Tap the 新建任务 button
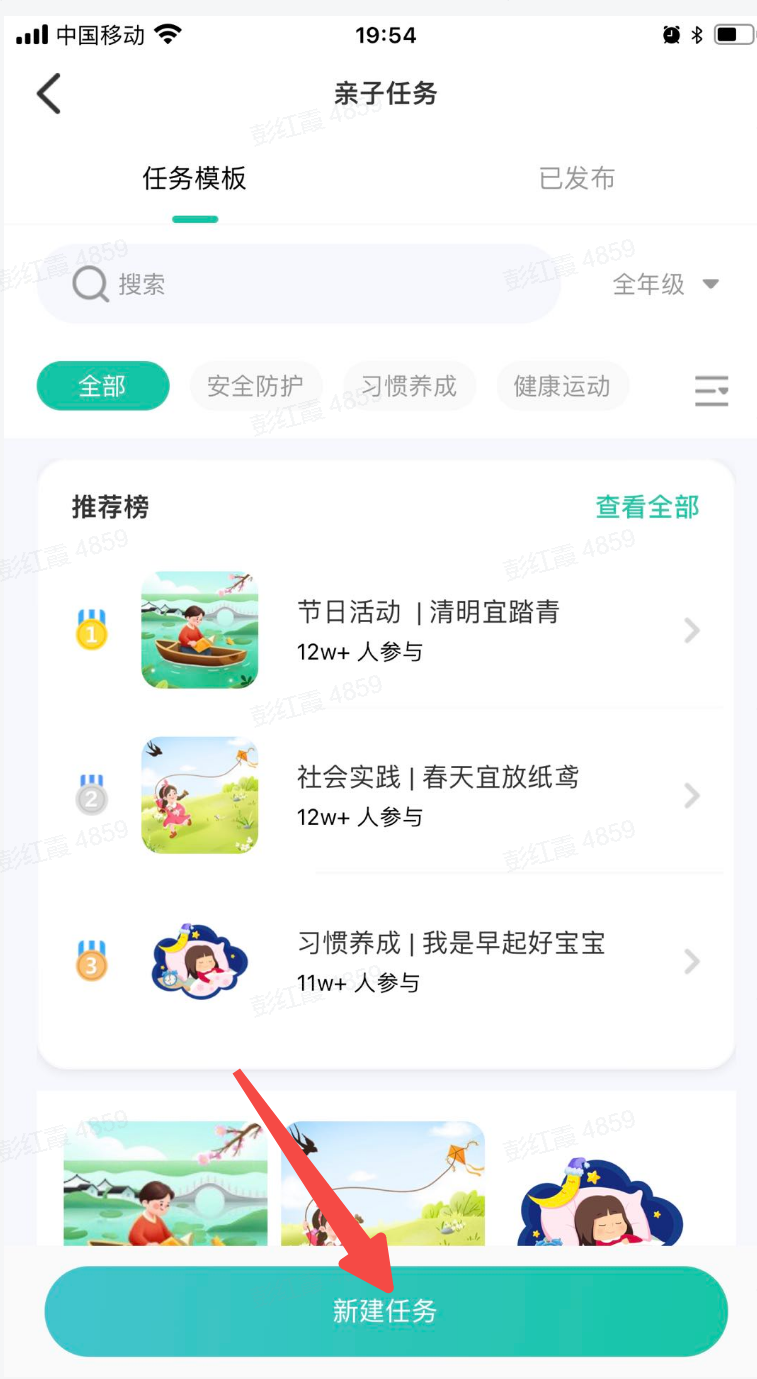The height and width of the screenshot is (1379, 757). point(385,1311)
